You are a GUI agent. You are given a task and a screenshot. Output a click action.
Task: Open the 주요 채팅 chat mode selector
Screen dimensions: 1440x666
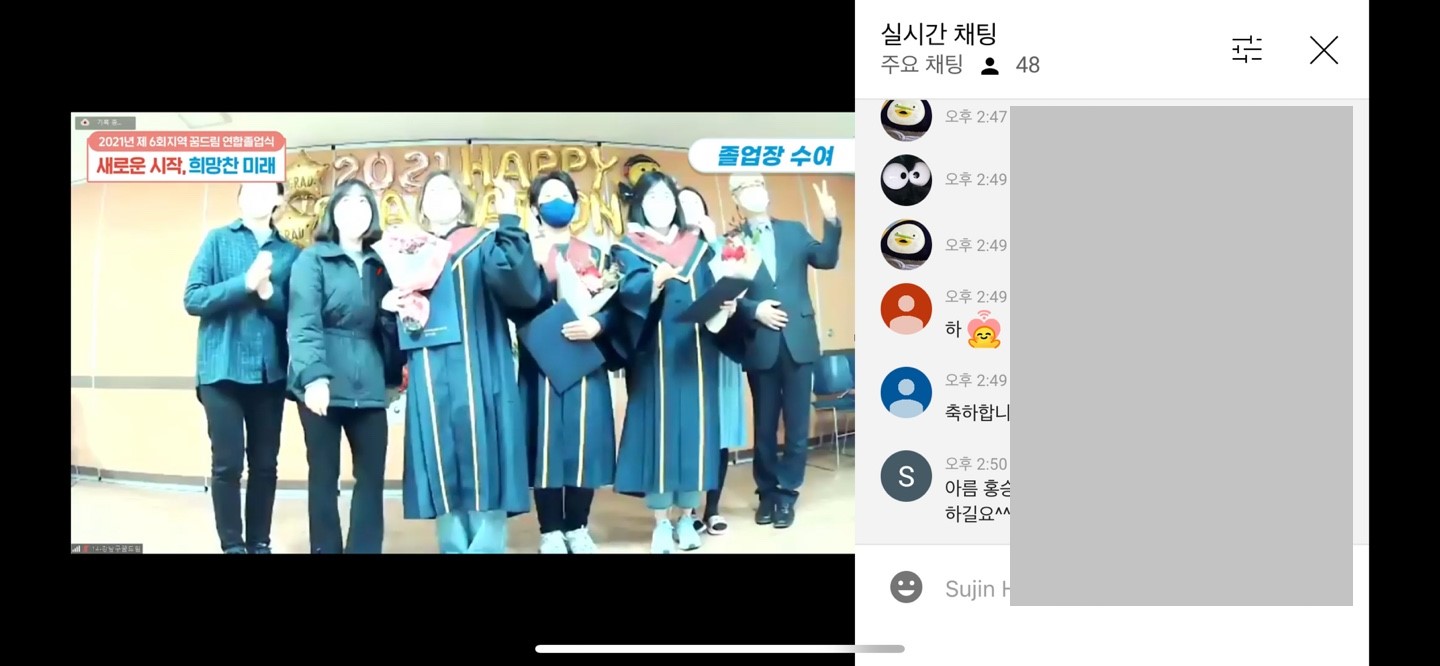pyautogui.click(x=921, y=65)
